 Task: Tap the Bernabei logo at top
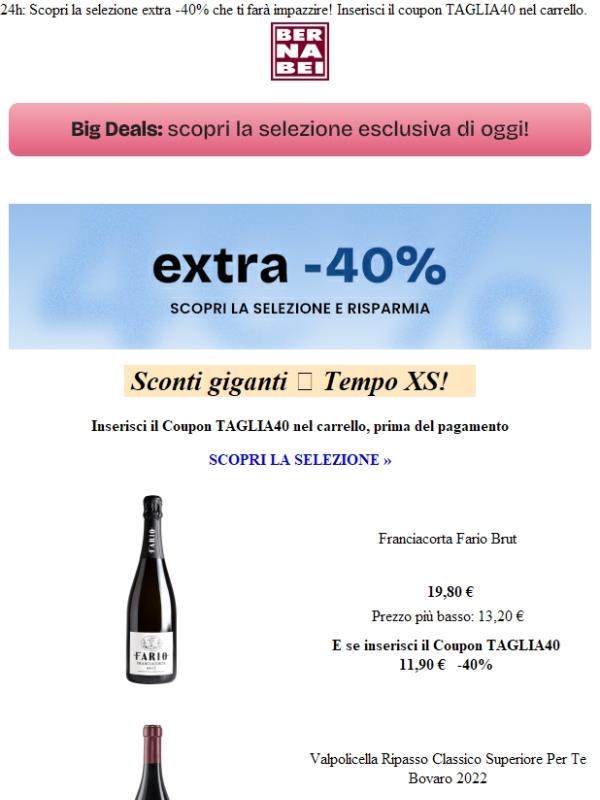pos(300,52)
